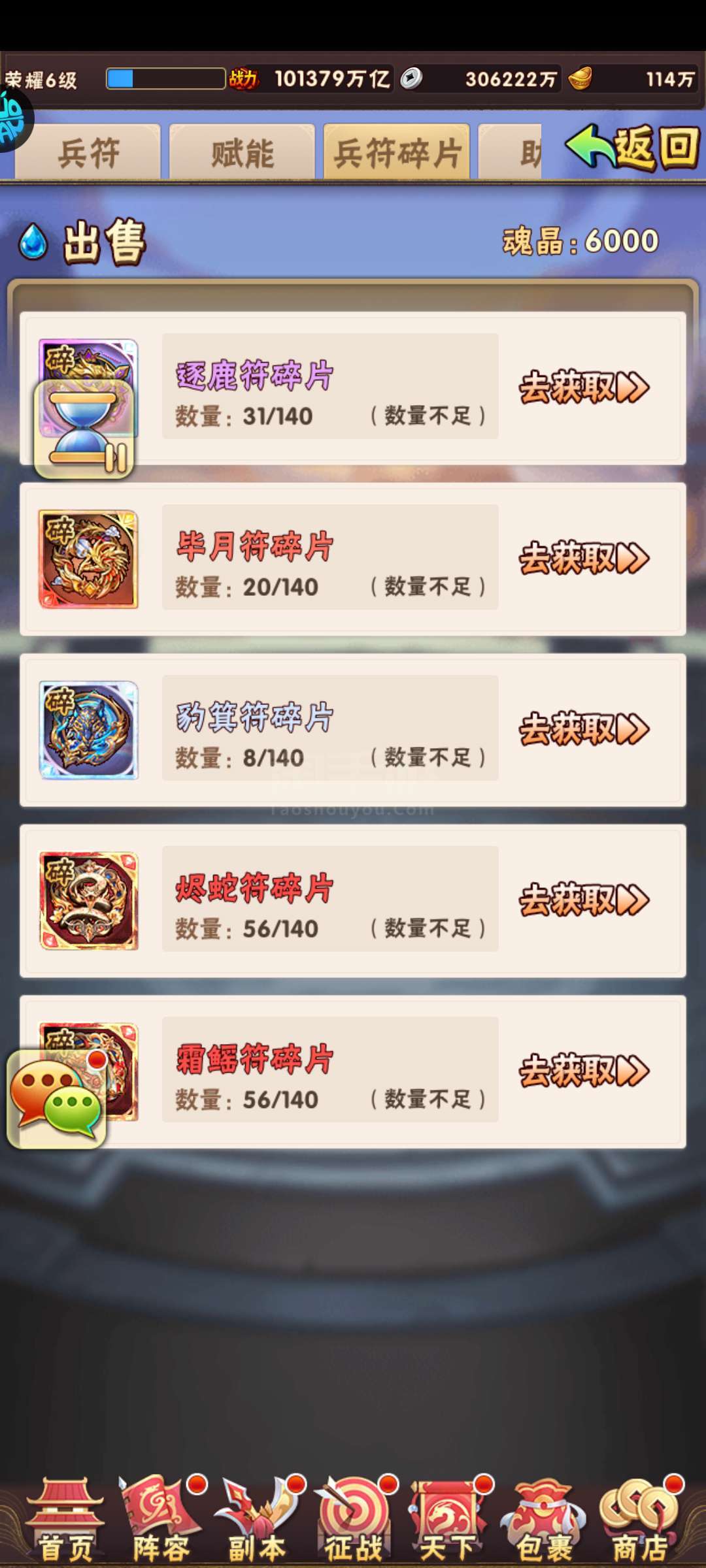Open the 豹箕符碎片 fragment icon

click(88, 730)
